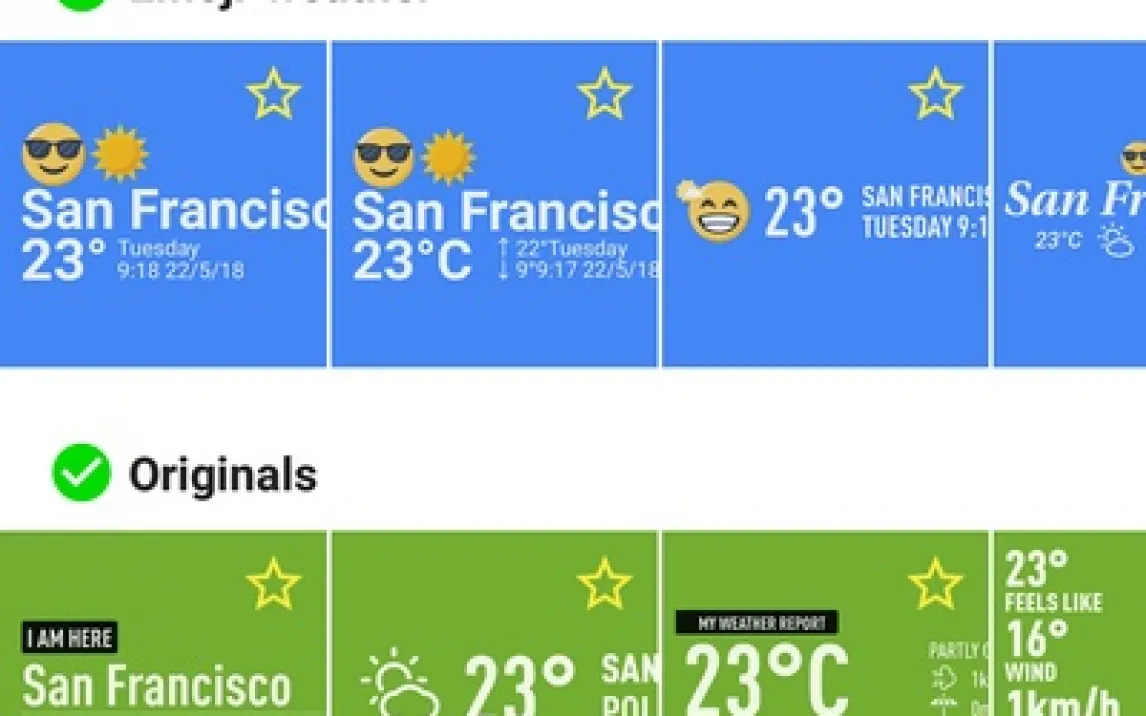Star the blue 23°C San Francisco widget
The image size is (1146, 716).
[x=604, y=94]
